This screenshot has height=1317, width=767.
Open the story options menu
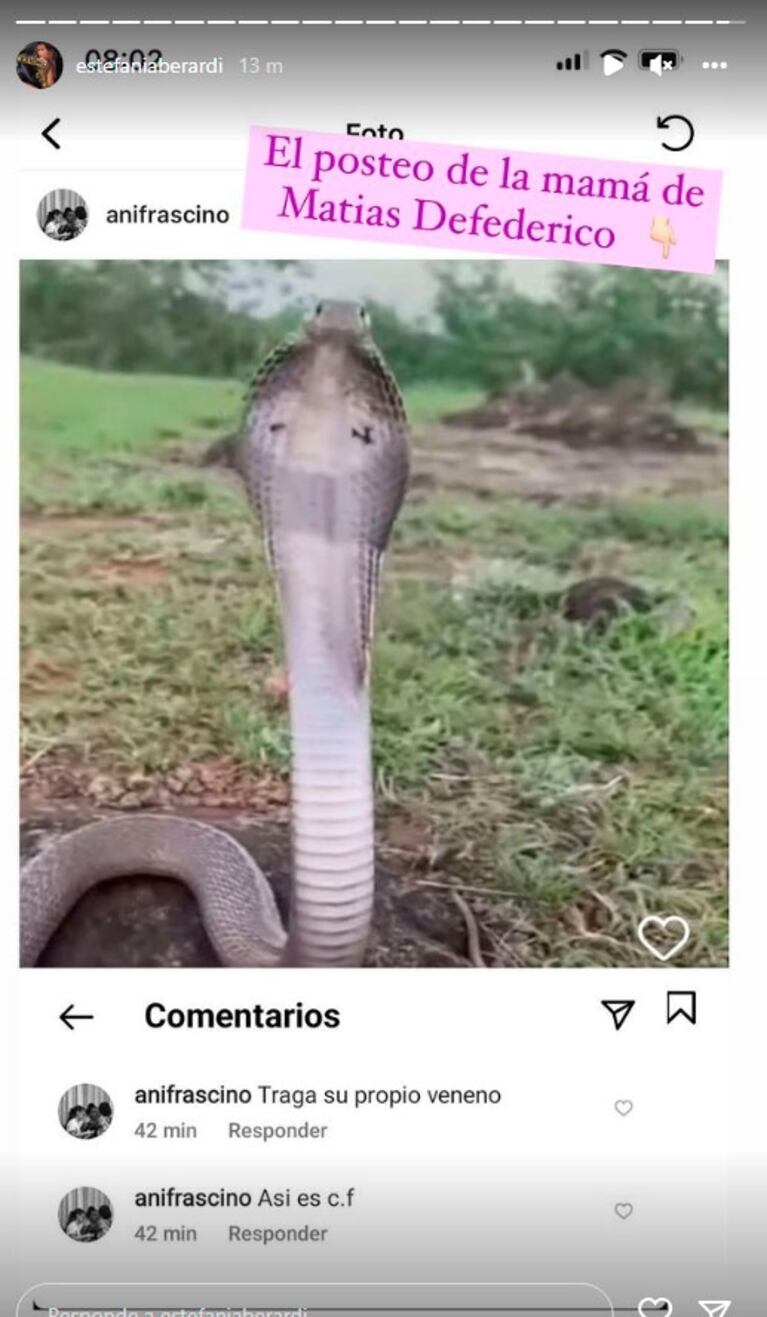[x=714, y=66]
